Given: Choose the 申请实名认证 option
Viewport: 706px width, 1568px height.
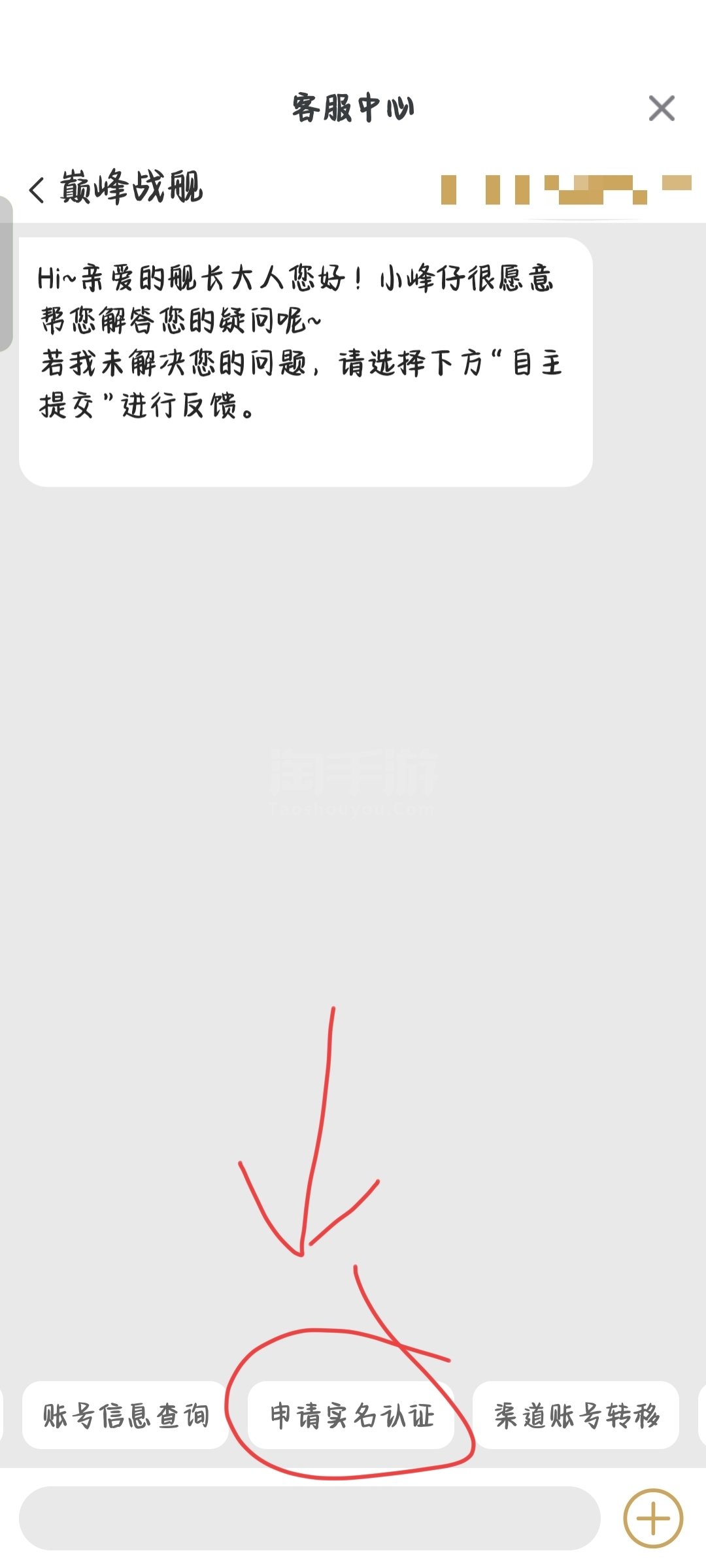Looking at the screenshot, I should point(351,1416).
